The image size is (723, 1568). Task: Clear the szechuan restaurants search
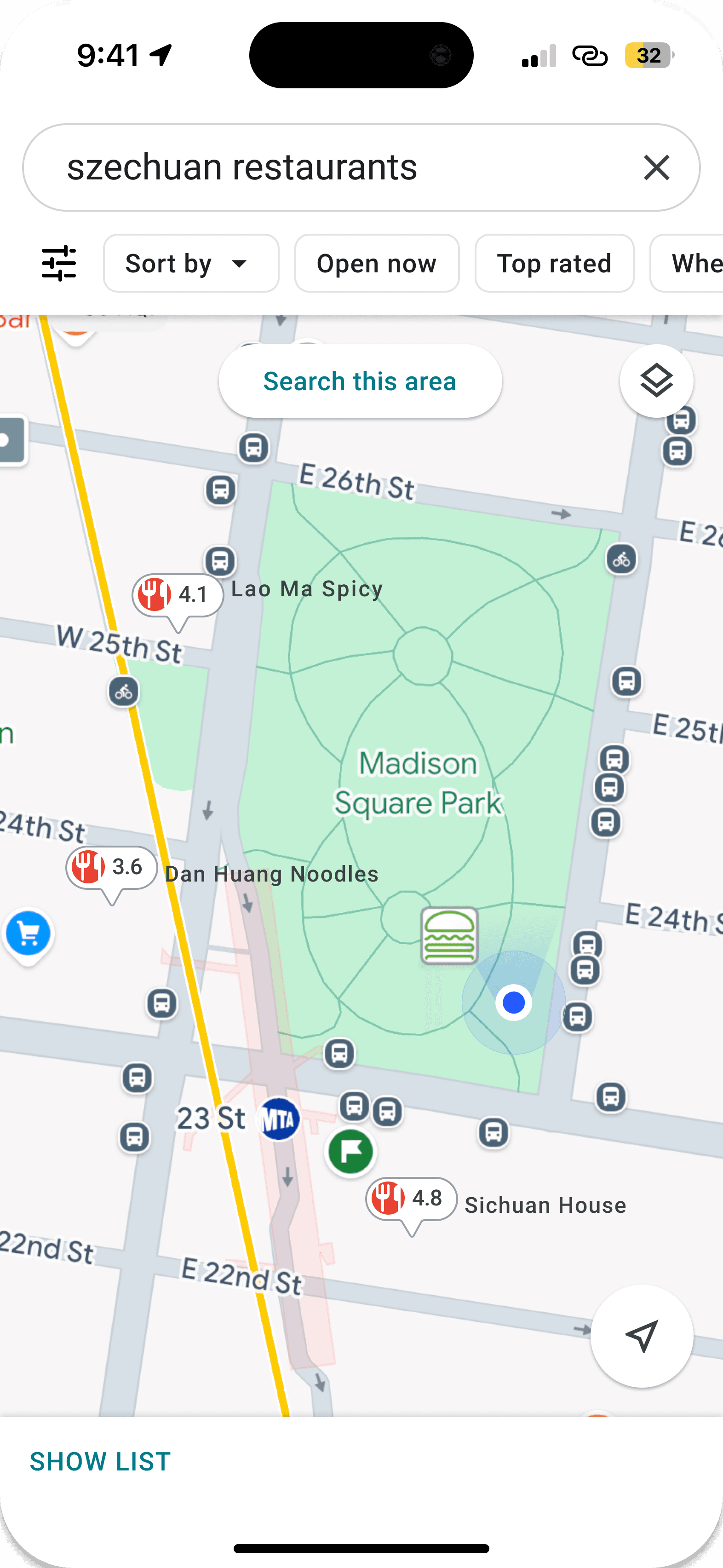[656, 167]
